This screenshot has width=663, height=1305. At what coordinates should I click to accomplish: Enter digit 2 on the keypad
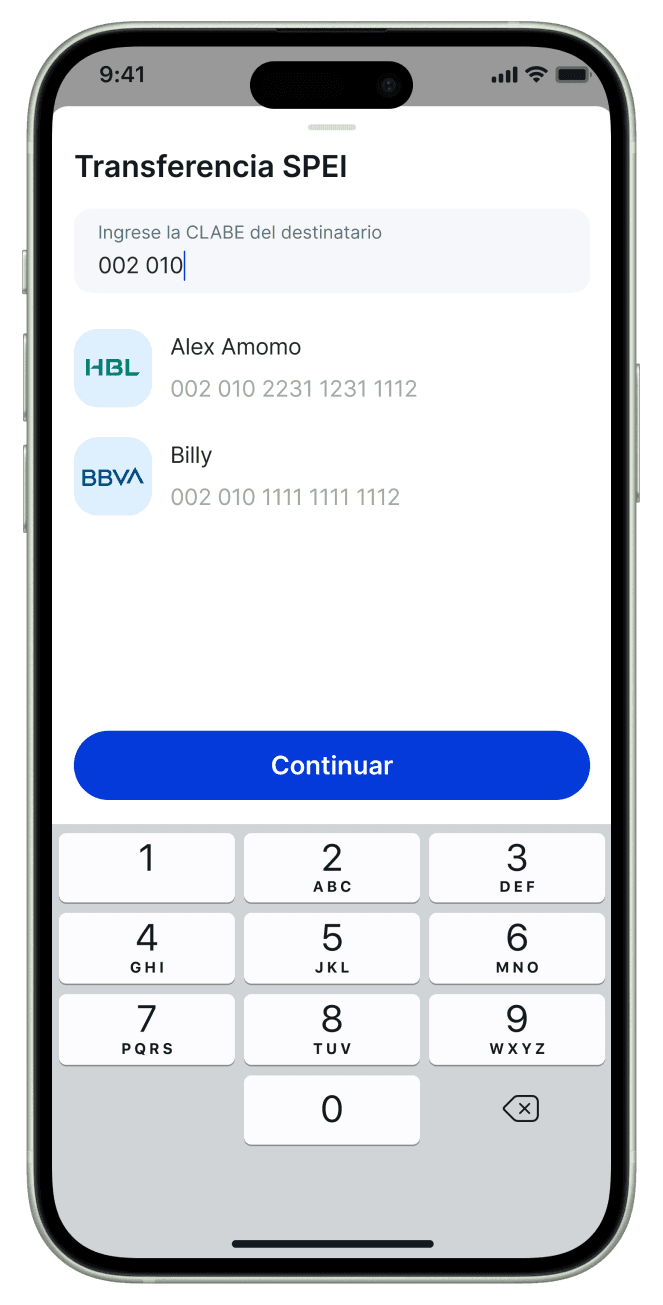331,867
